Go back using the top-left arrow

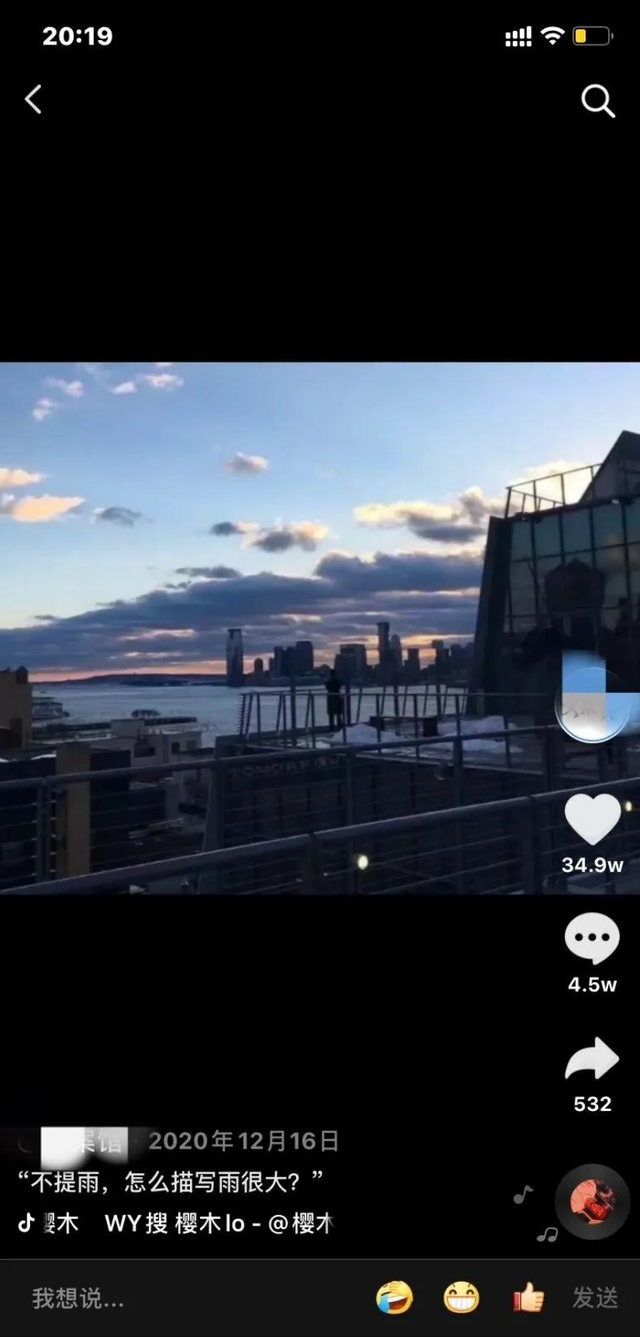pos(33,99)
